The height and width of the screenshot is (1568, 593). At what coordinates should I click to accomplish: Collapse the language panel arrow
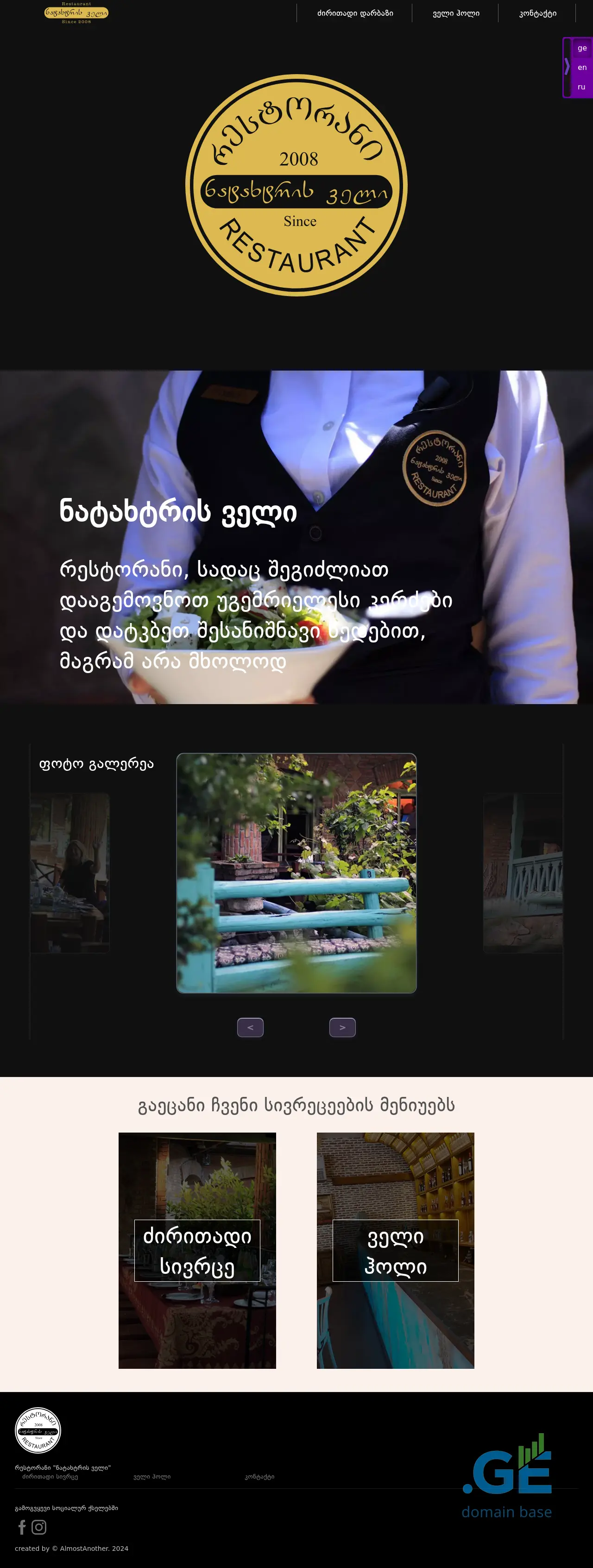pyautogui.click(x=567, y=66)
